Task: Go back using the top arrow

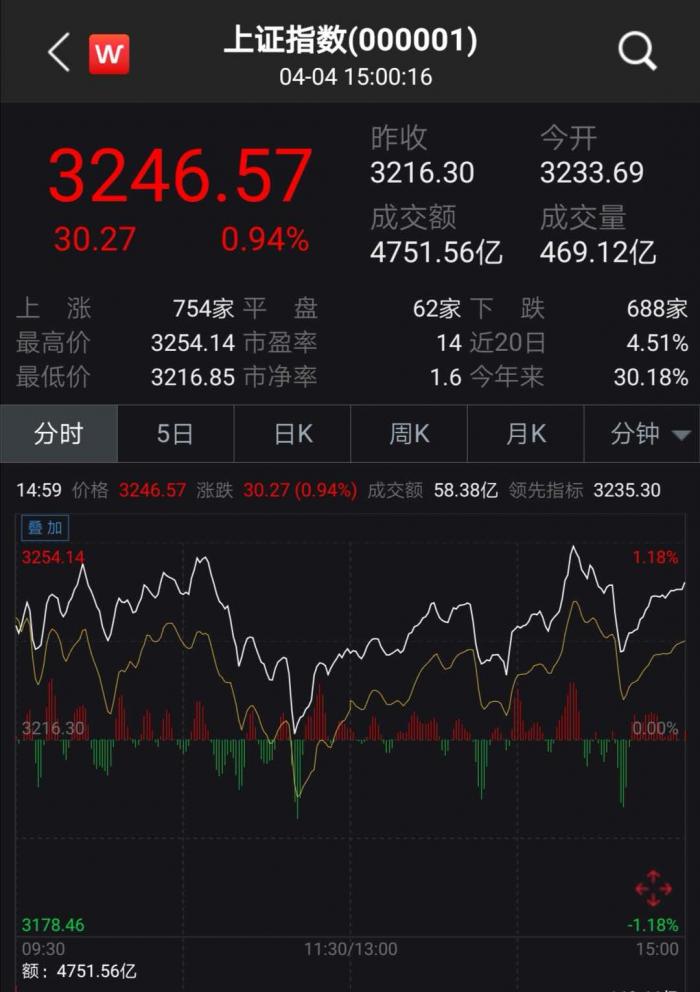Action: [59, 52]
